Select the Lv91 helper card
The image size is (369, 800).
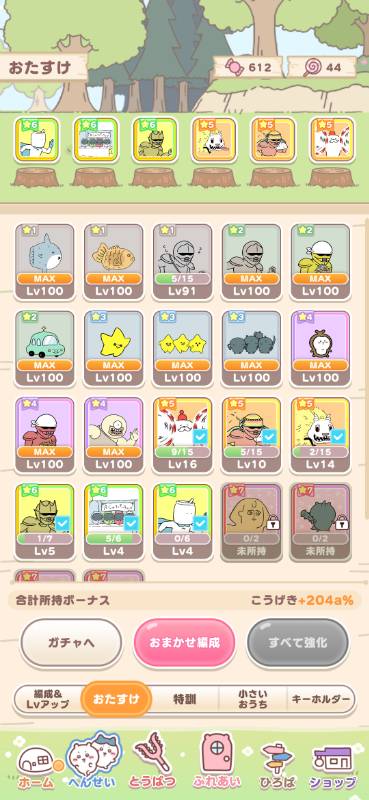pos(183,262)
